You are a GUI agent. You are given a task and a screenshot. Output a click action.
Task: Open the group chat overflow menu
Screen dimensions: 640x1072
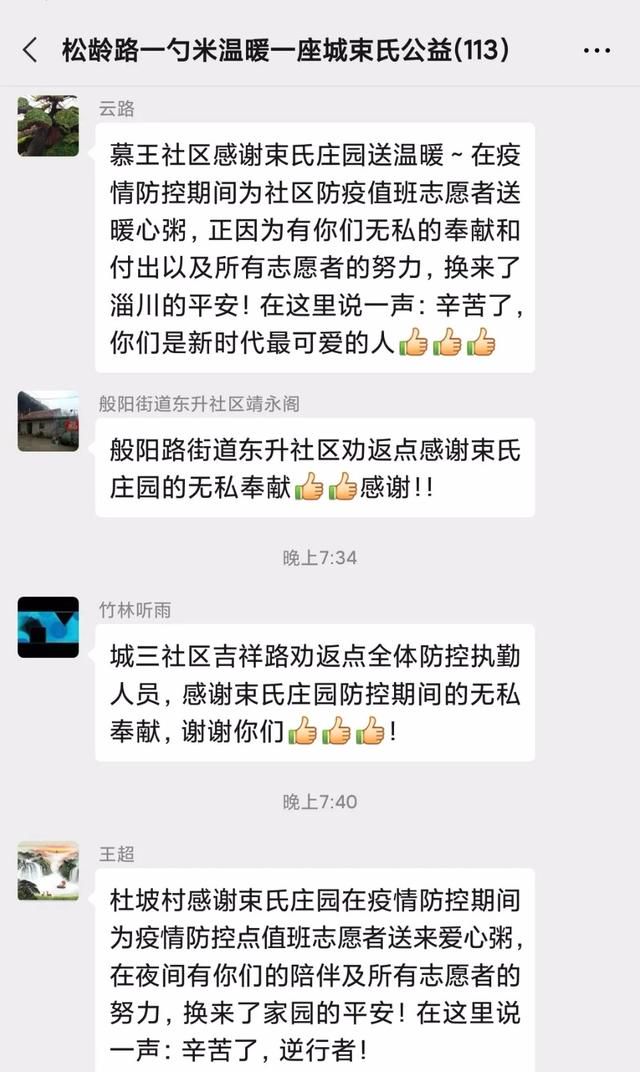click(597, 51)
